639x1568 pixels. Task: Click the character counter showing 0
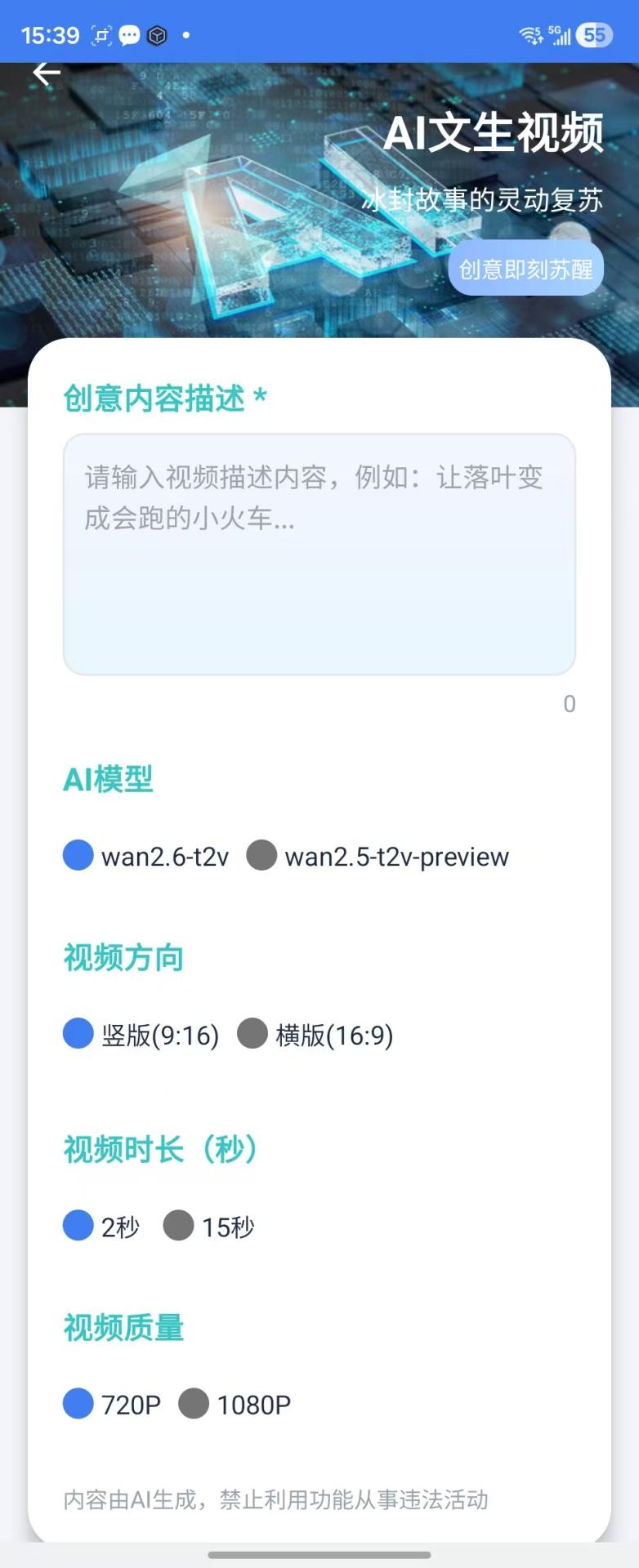point(569,704)
